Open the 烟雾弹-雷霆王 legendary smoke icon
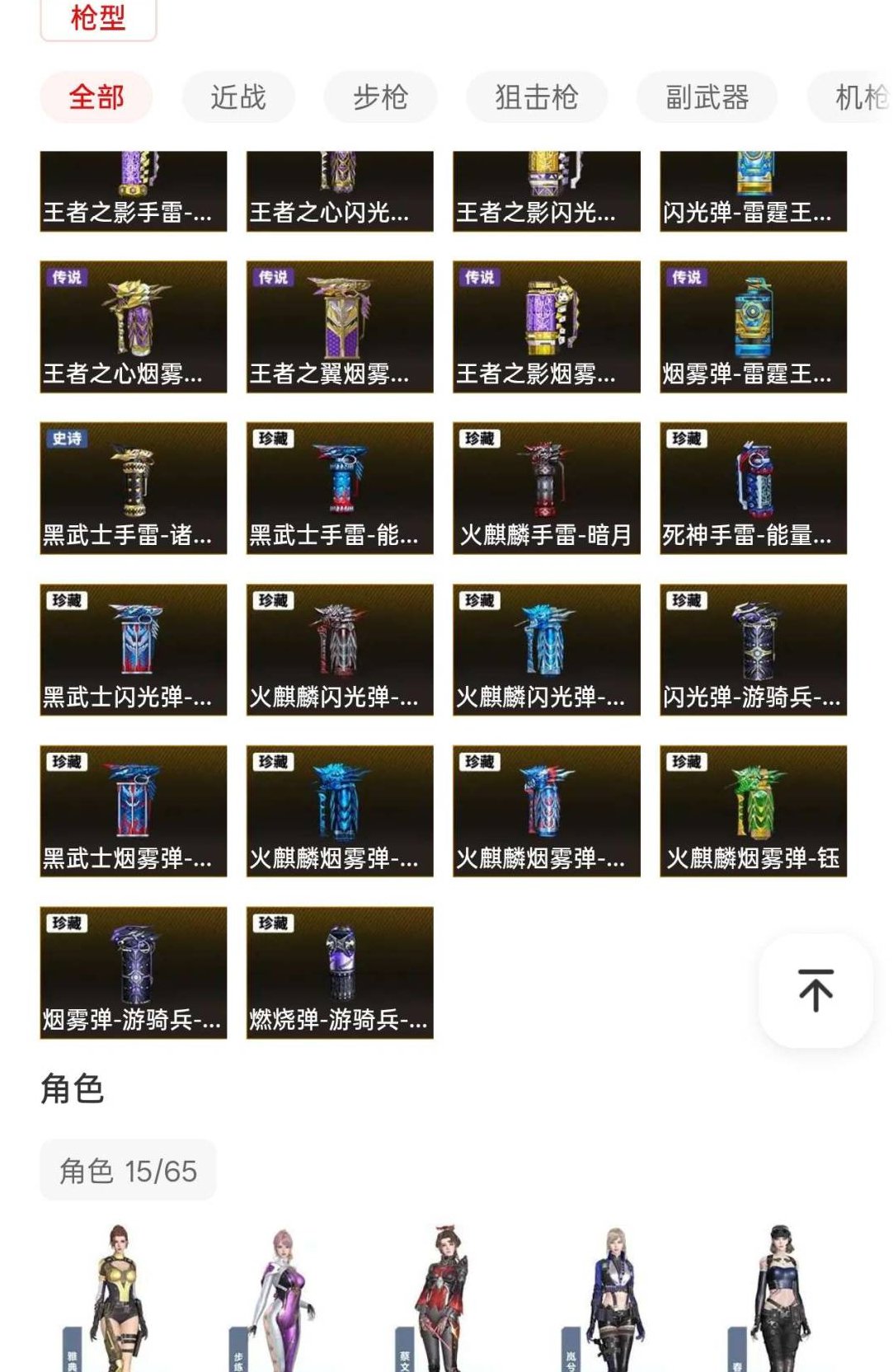Image resolution: width=893 pixels, height=1372 pixels. (x=752, y=326)
